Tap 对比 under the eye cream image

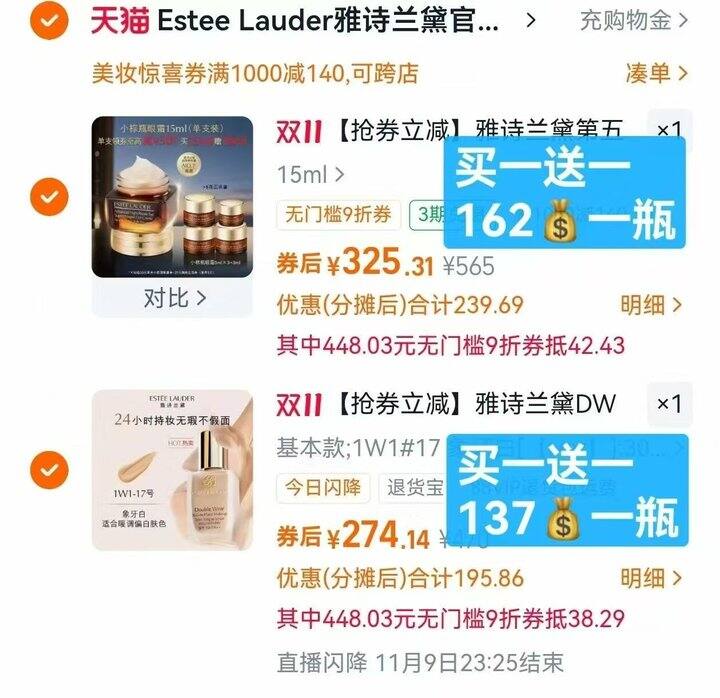coord(174,297)
